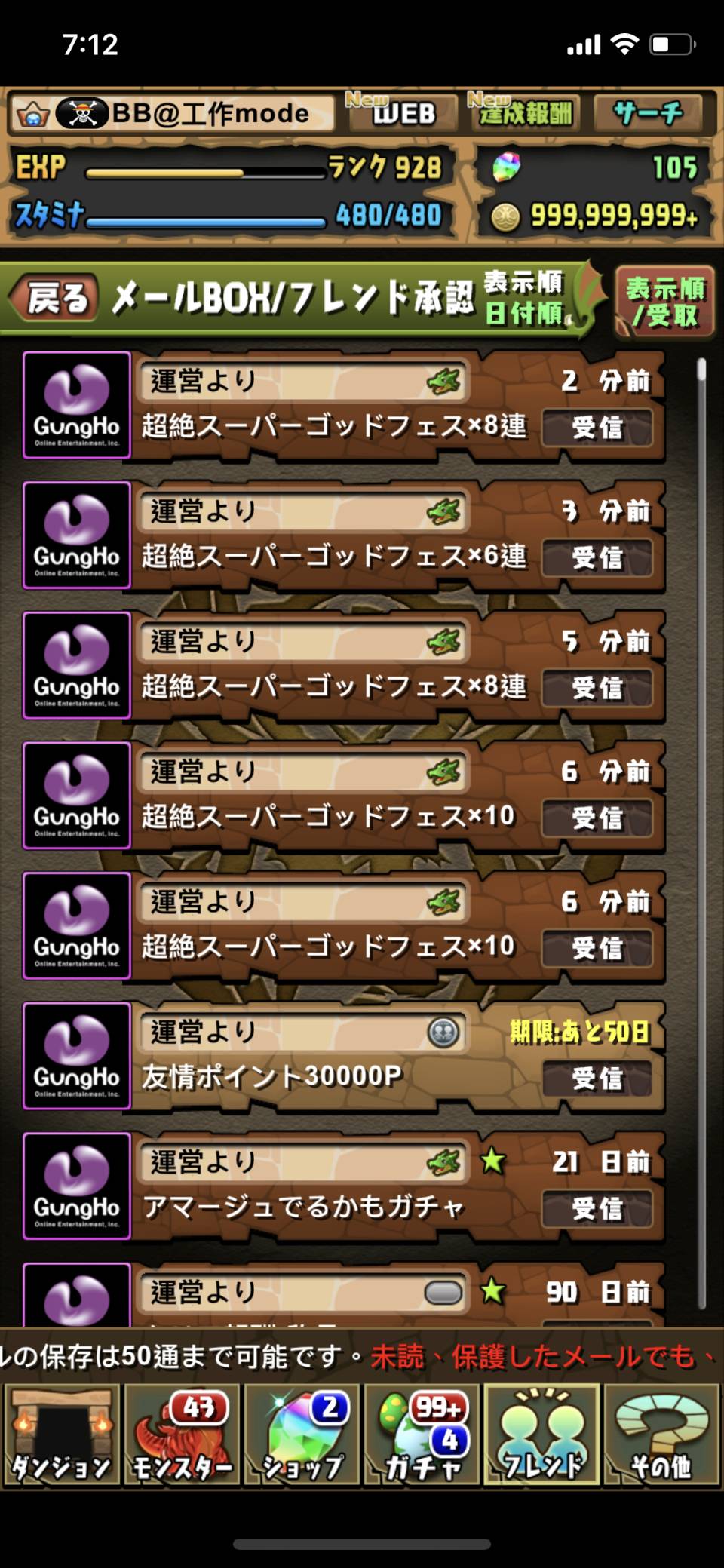The width and height of the screenshot is (724, 1568).
Task: Open the WEB button
Action: pos(403,113)
